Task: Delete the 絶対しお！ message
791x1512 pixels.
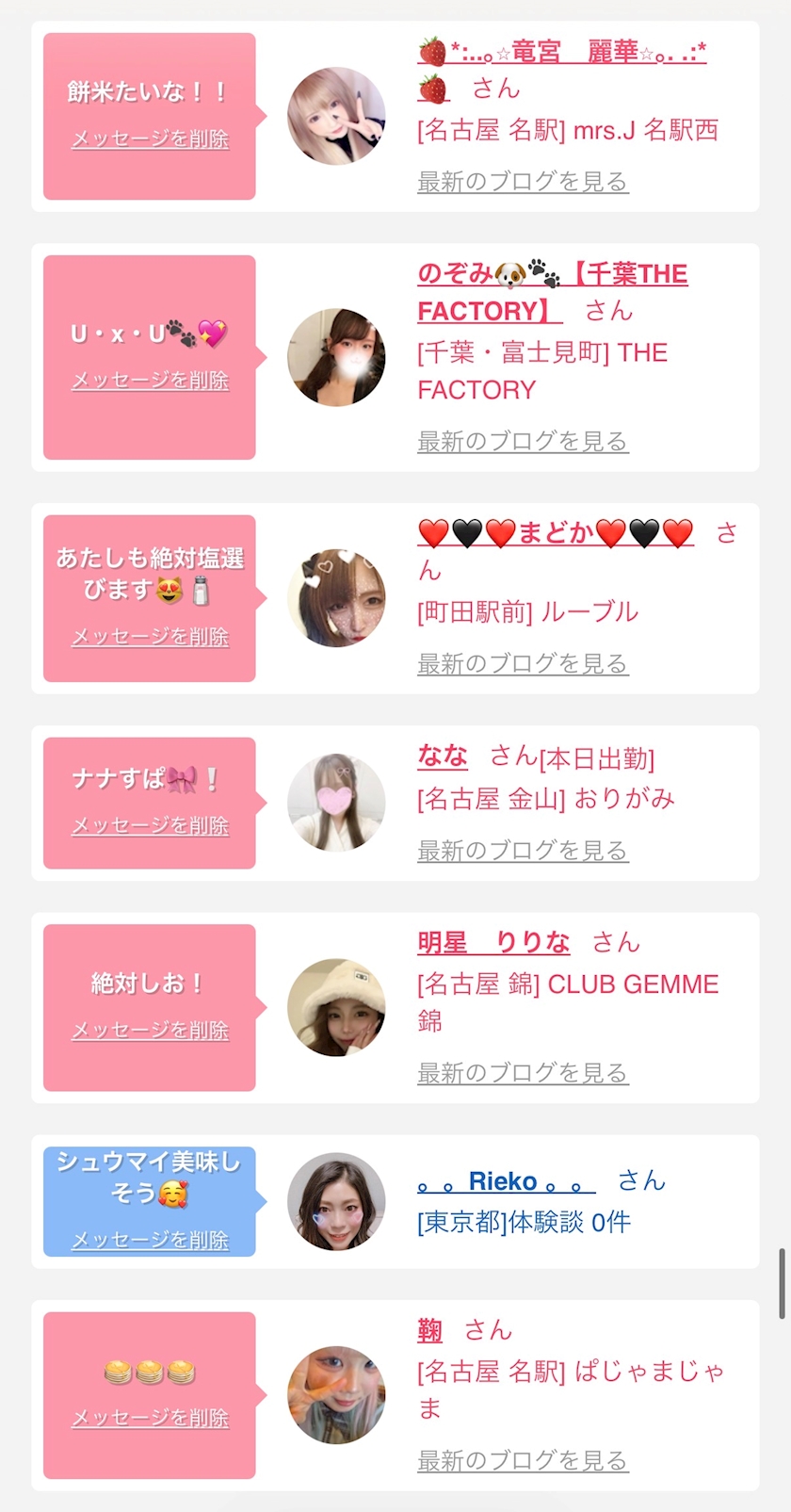Action: coord(150,1031)
